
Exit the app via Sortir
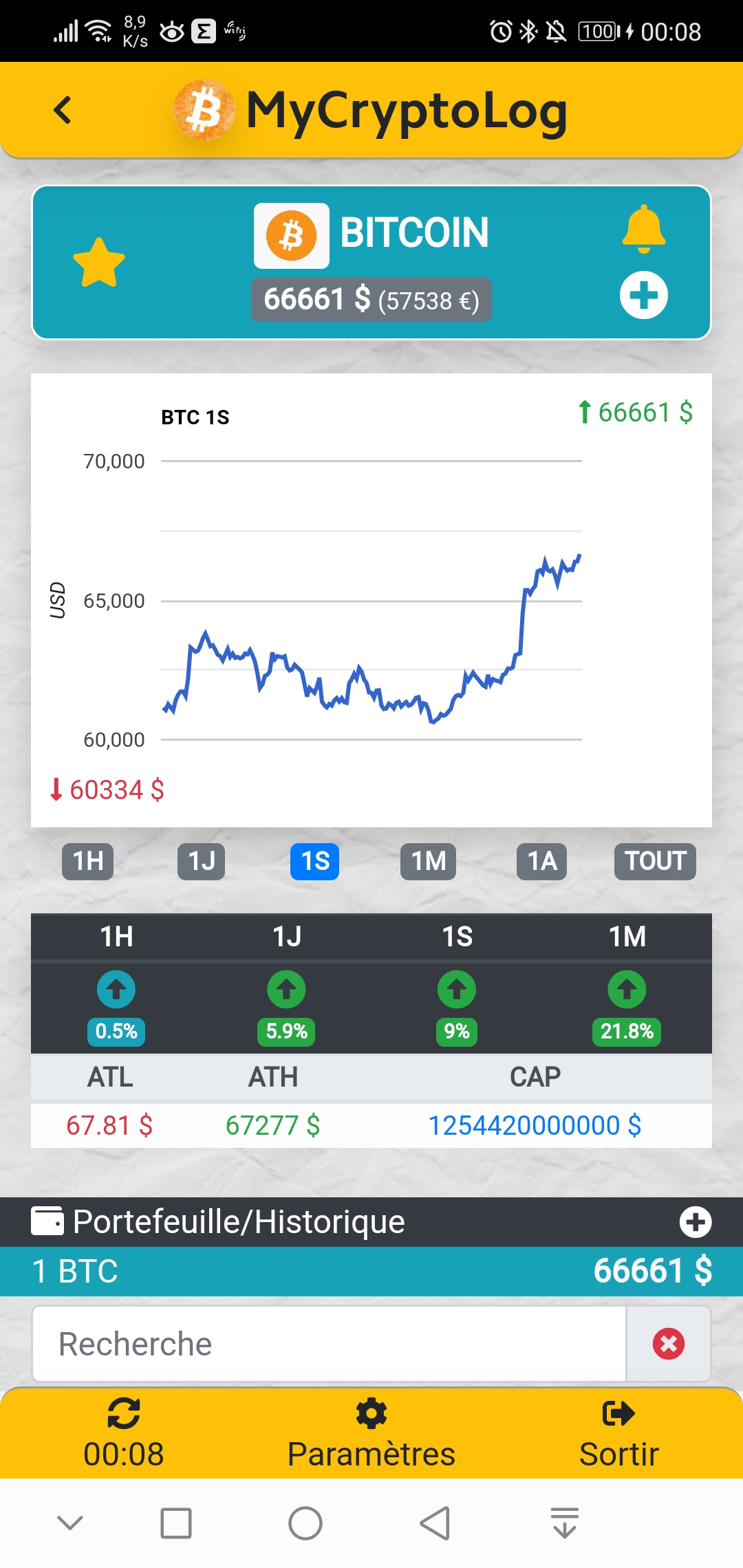618,1433
